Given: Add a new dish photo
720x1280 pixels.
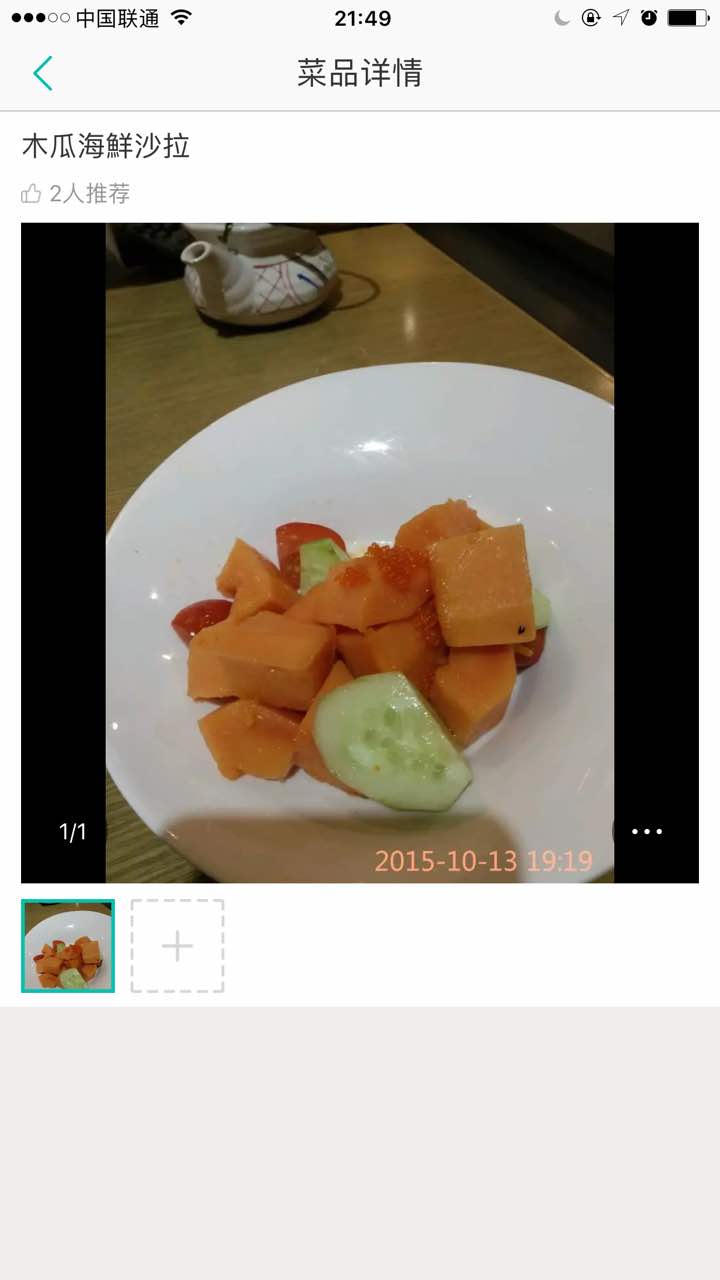Looking at the screenshot, I should (x=177, y=946).
